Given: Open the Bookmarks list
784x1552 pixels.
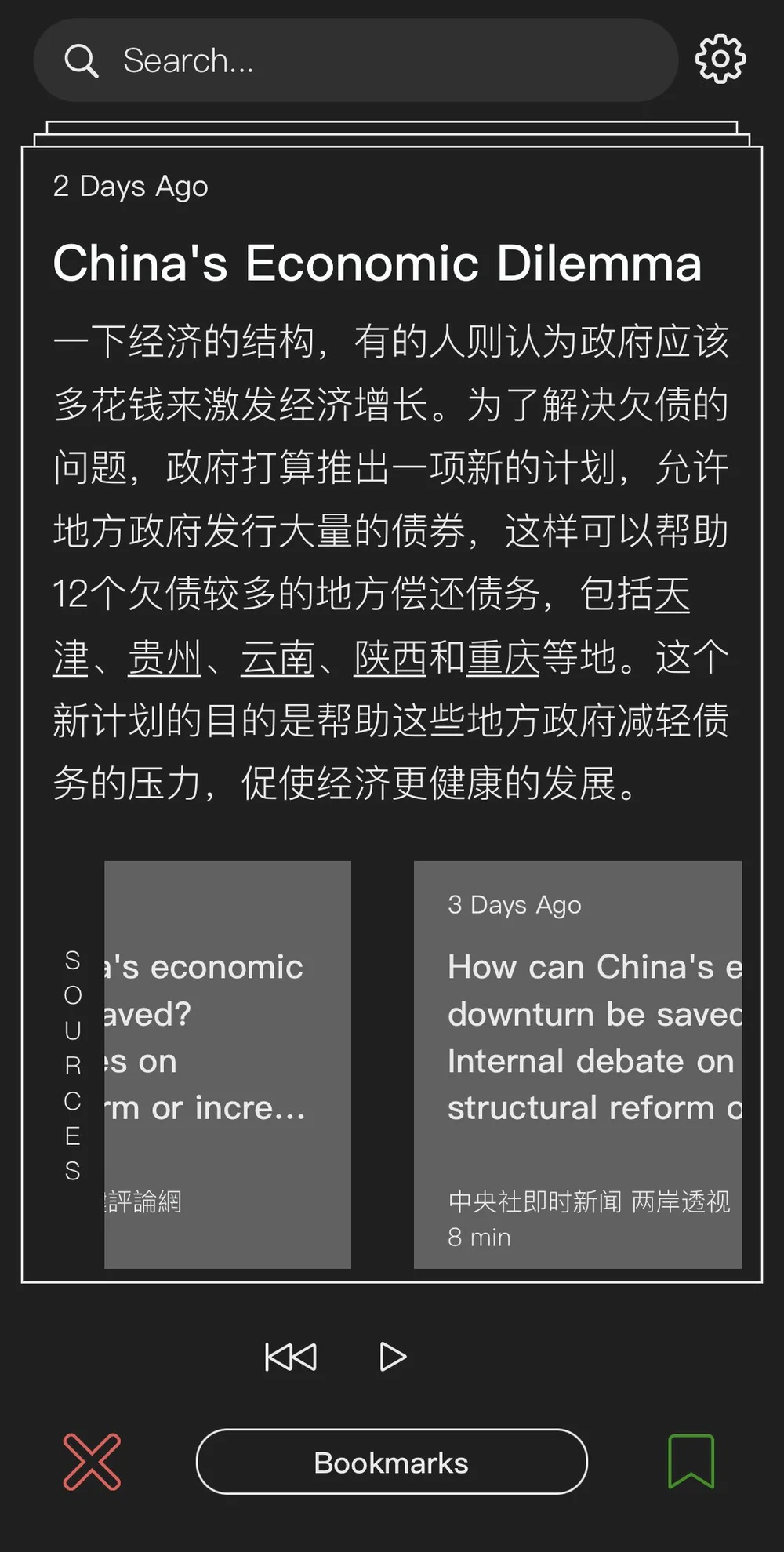Looking at the screenshot, I should pos(391,1462).
